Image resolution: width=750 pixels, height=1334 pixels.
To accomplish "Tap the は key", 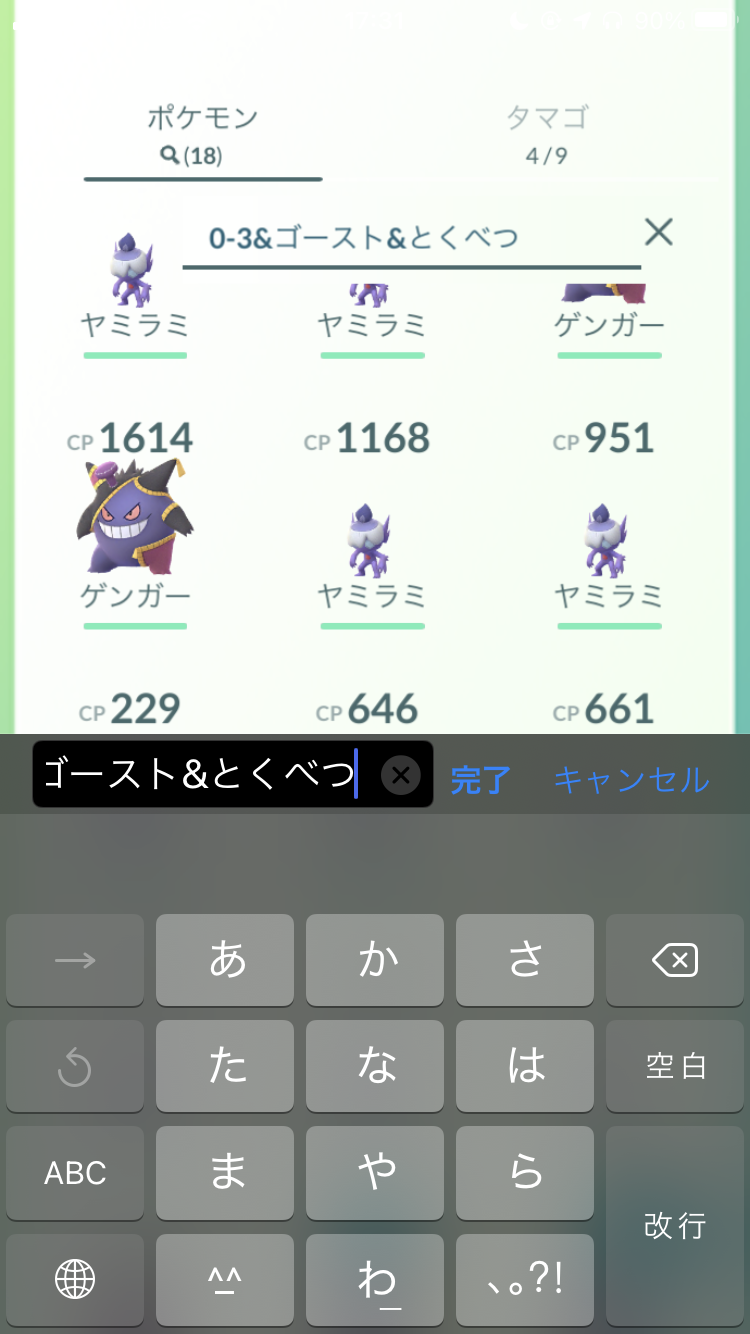I will pyautogui.click(x=525, y=1067).
